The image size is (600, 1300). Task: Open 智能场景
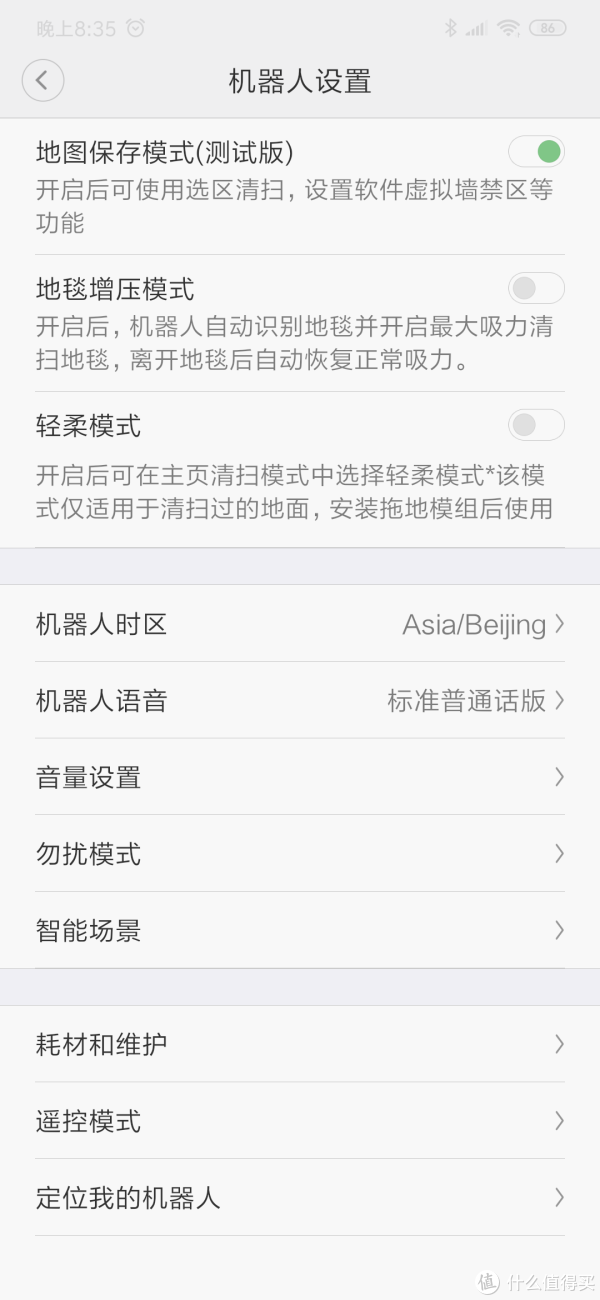pos(300,930)
